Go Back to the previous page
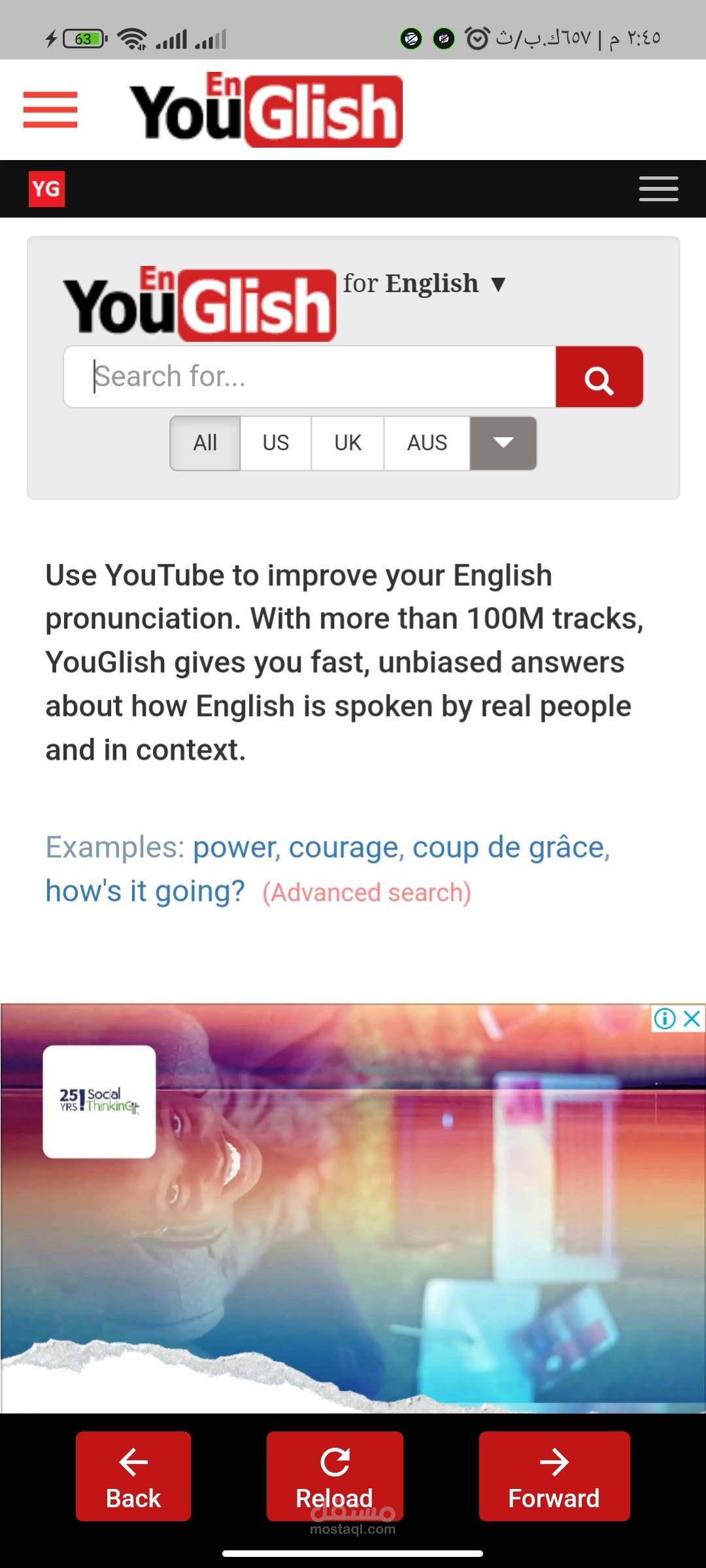The image size is (706, 1568). (133, 1477)
